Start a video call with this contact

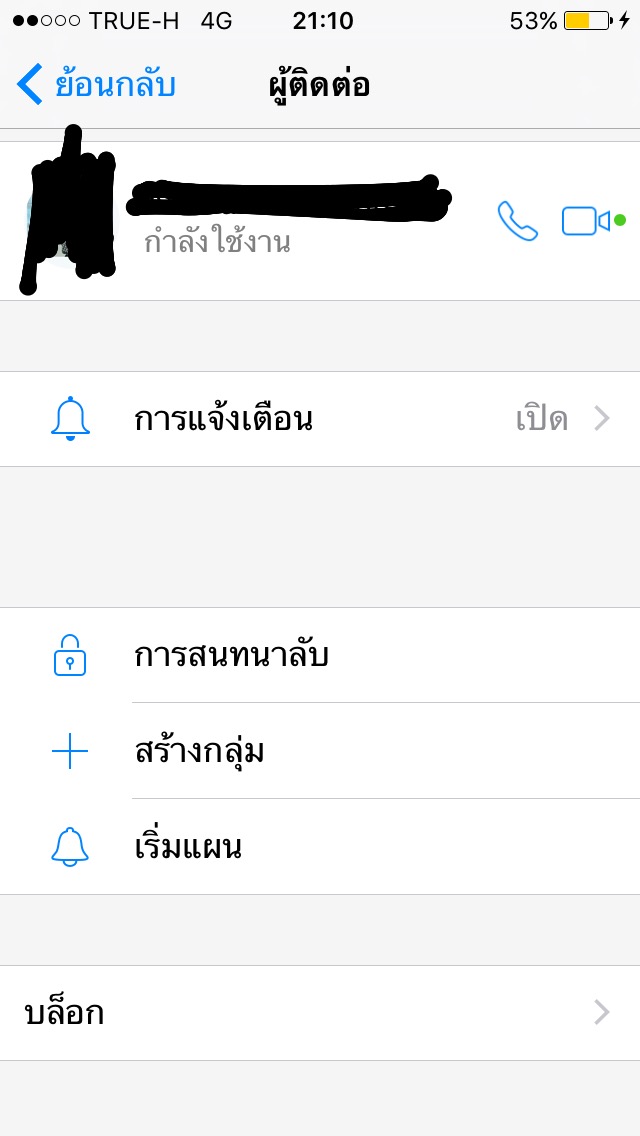pyautogui.click(x=586, y=221)
